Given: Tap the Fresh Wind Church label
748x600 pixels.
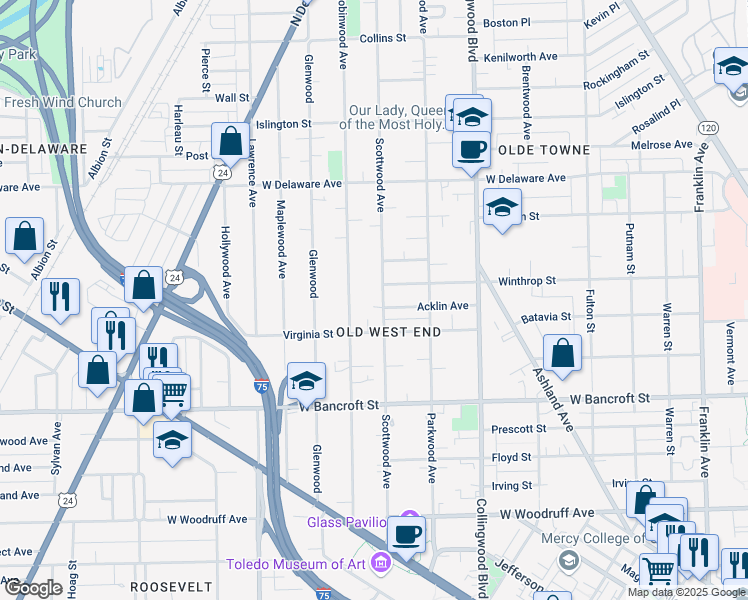Looking at the screenshot, I should click(62, 102).
